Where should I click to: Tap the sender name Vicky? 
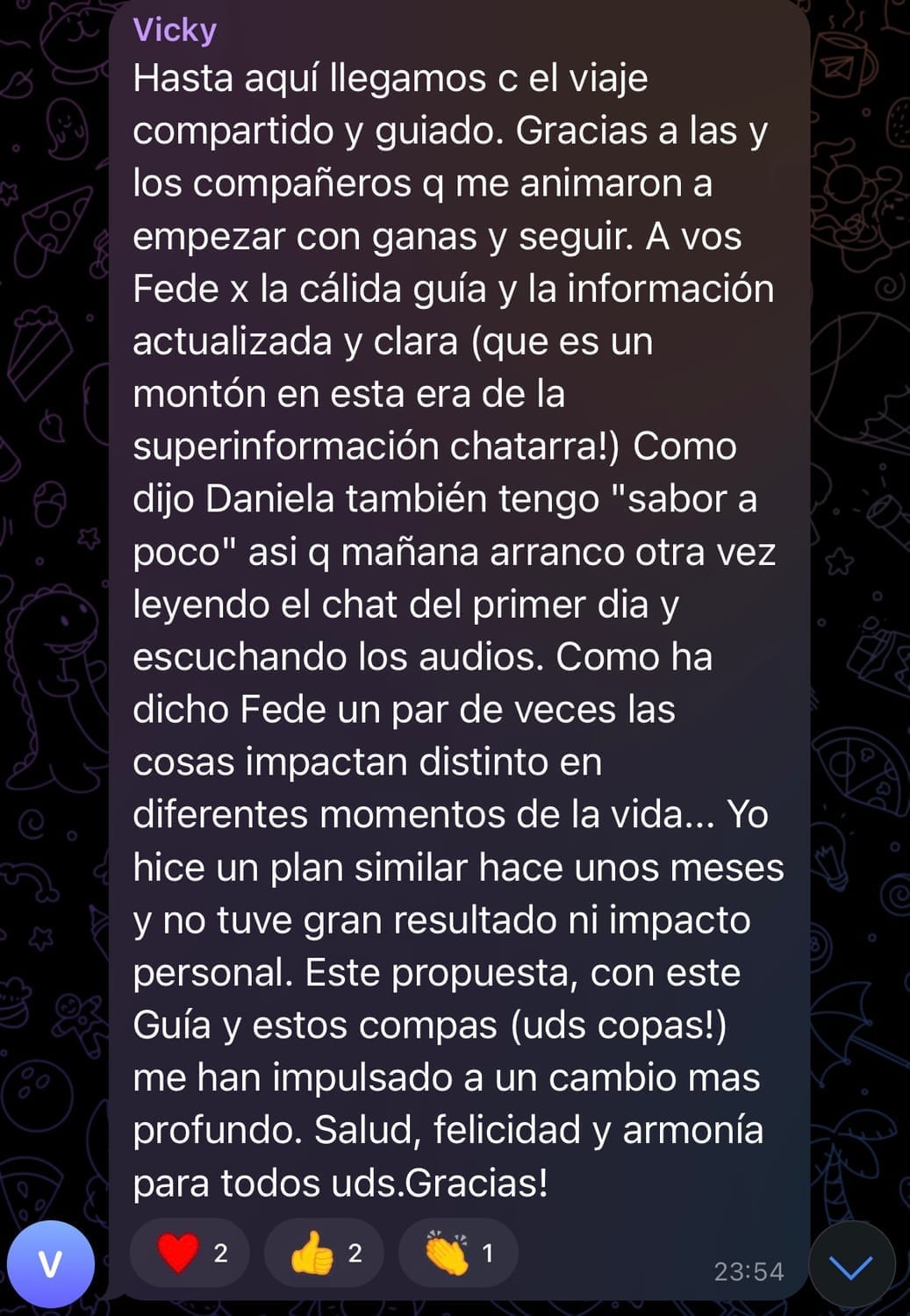click(x=175, y=30)
